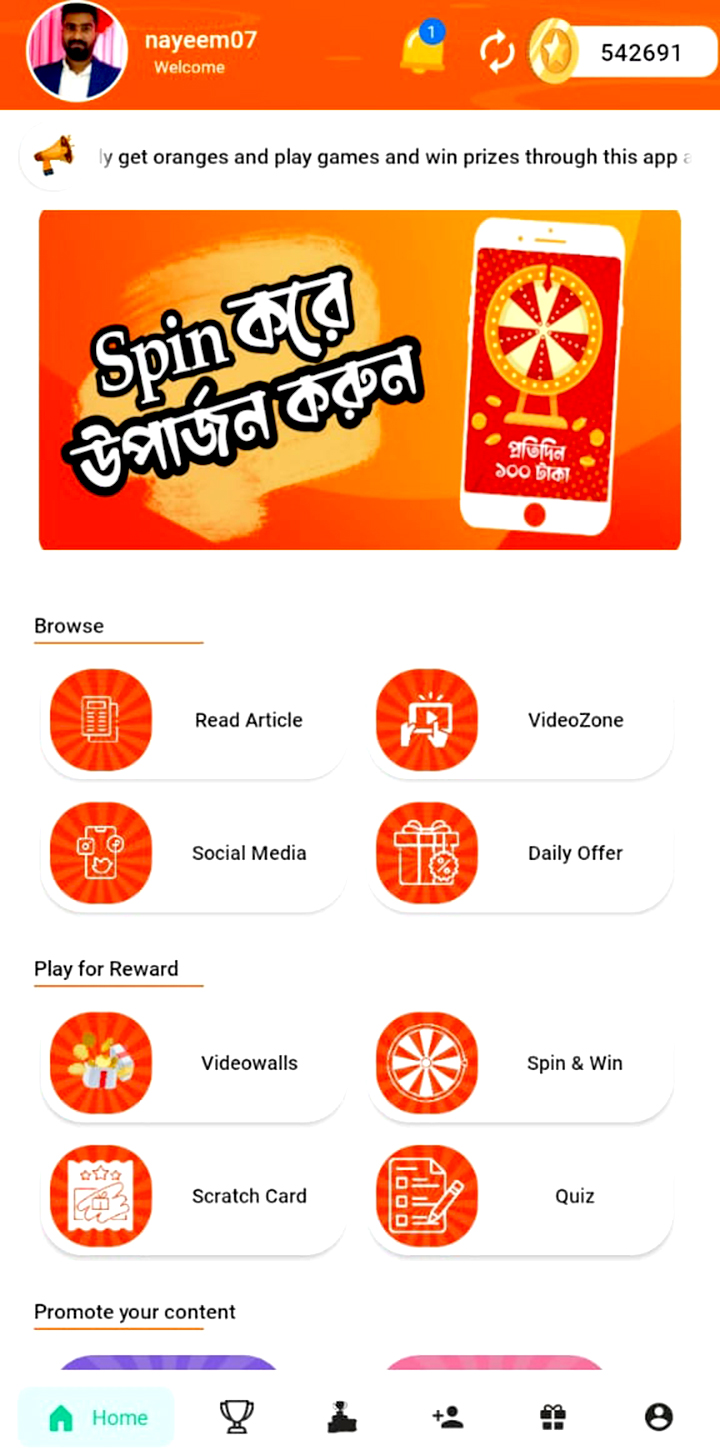
Task: Open Scratch Card game
Action: click(193, 1196)
